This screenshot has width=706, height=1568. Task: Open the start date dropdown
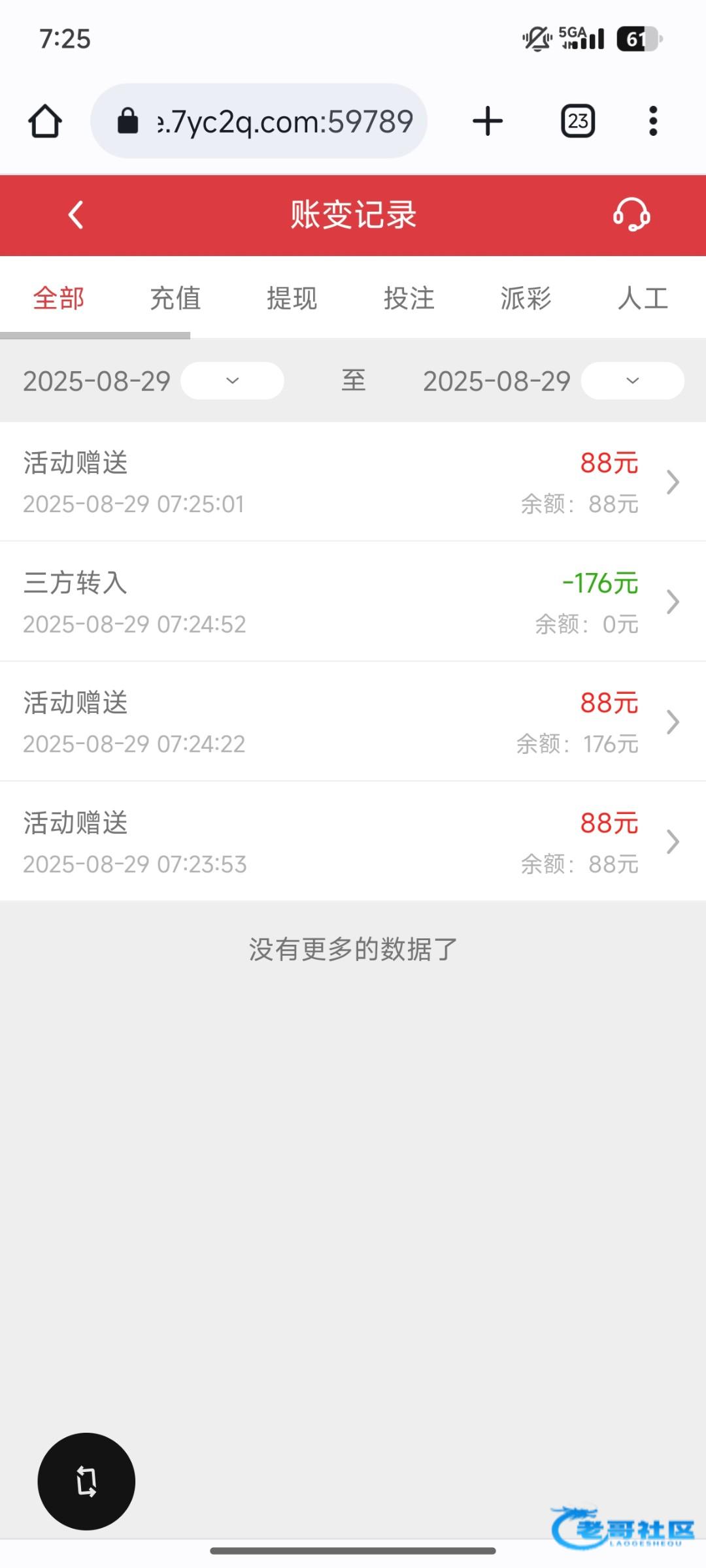click(232, 381)
